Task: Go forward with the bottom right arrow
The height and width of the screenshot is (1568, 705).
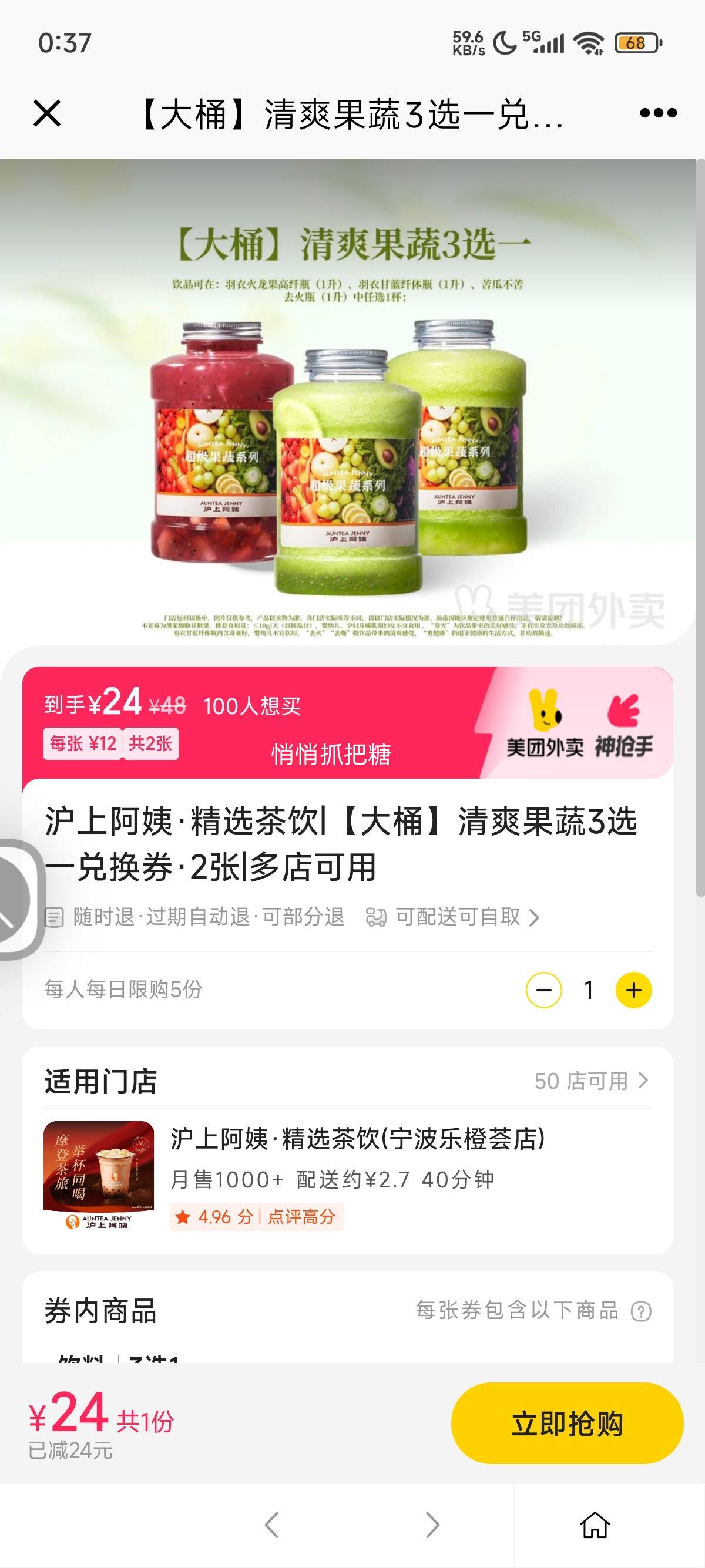Action: pos(432,1525)
